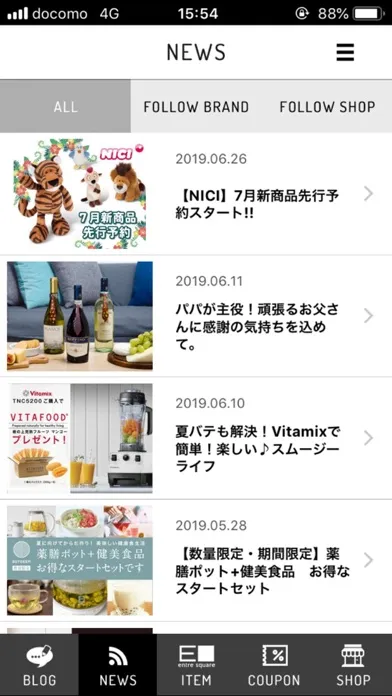Select the ALL news tab
The width and height of the screenshot is (392, 696).
(65, 107)
